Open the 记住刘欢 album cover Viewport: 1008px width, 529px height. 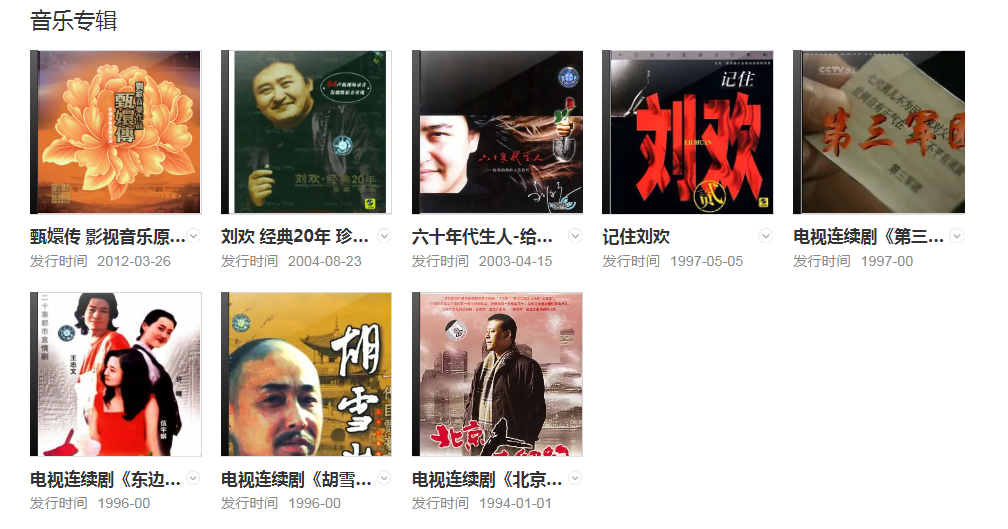[688, 132]
